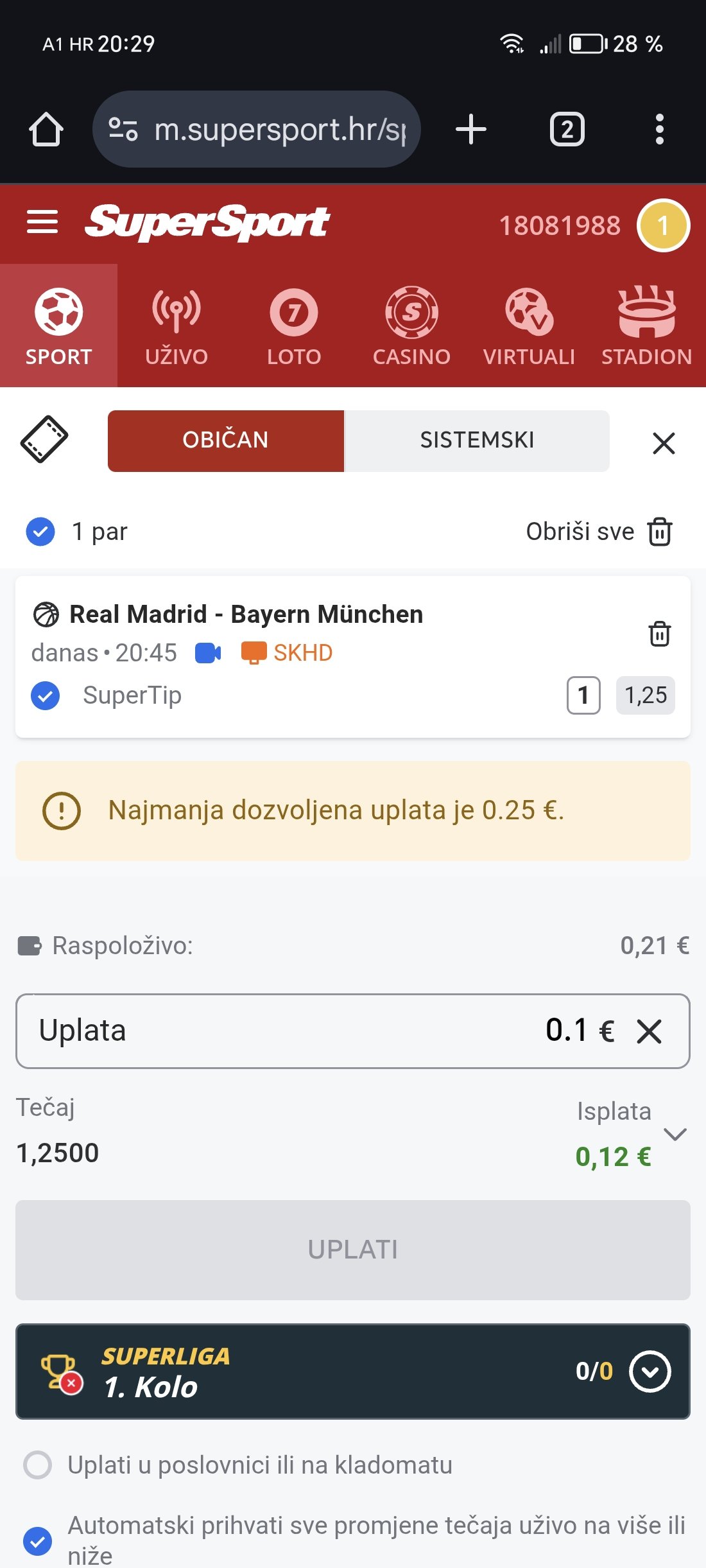Select Uplati u poslovnici ili na kladomatu

pos(38,1465)
